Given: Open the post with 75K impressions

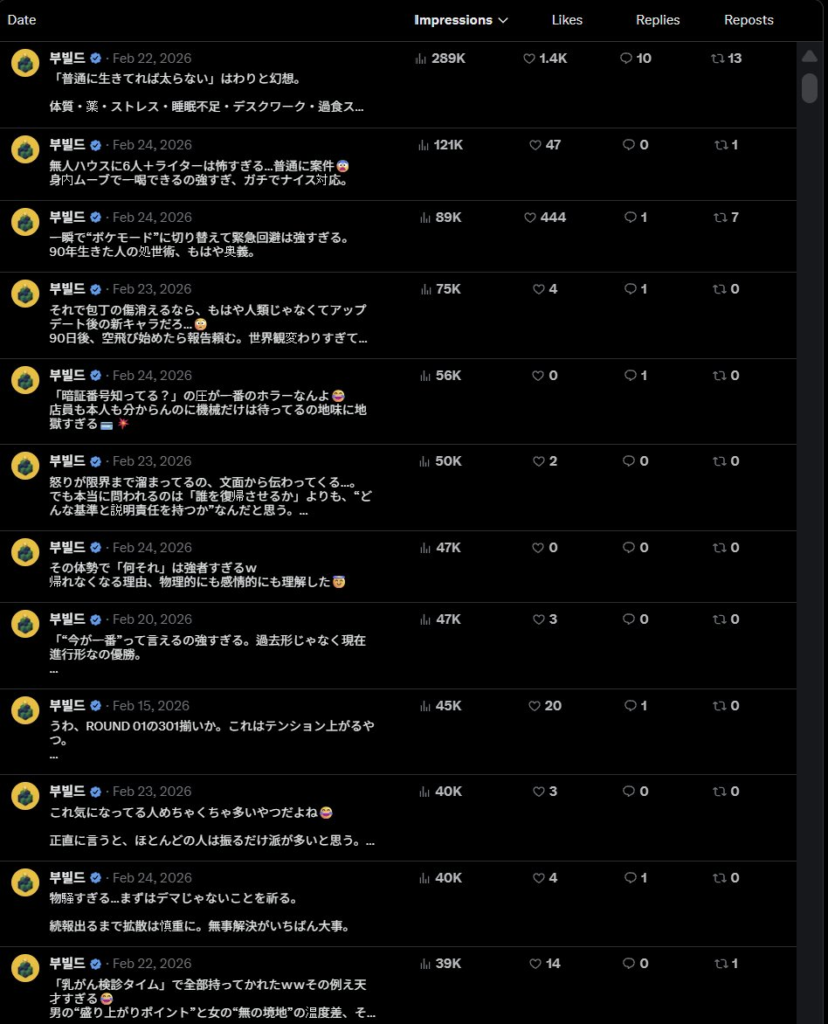Looking at the screenshot, I should (206, 324).
